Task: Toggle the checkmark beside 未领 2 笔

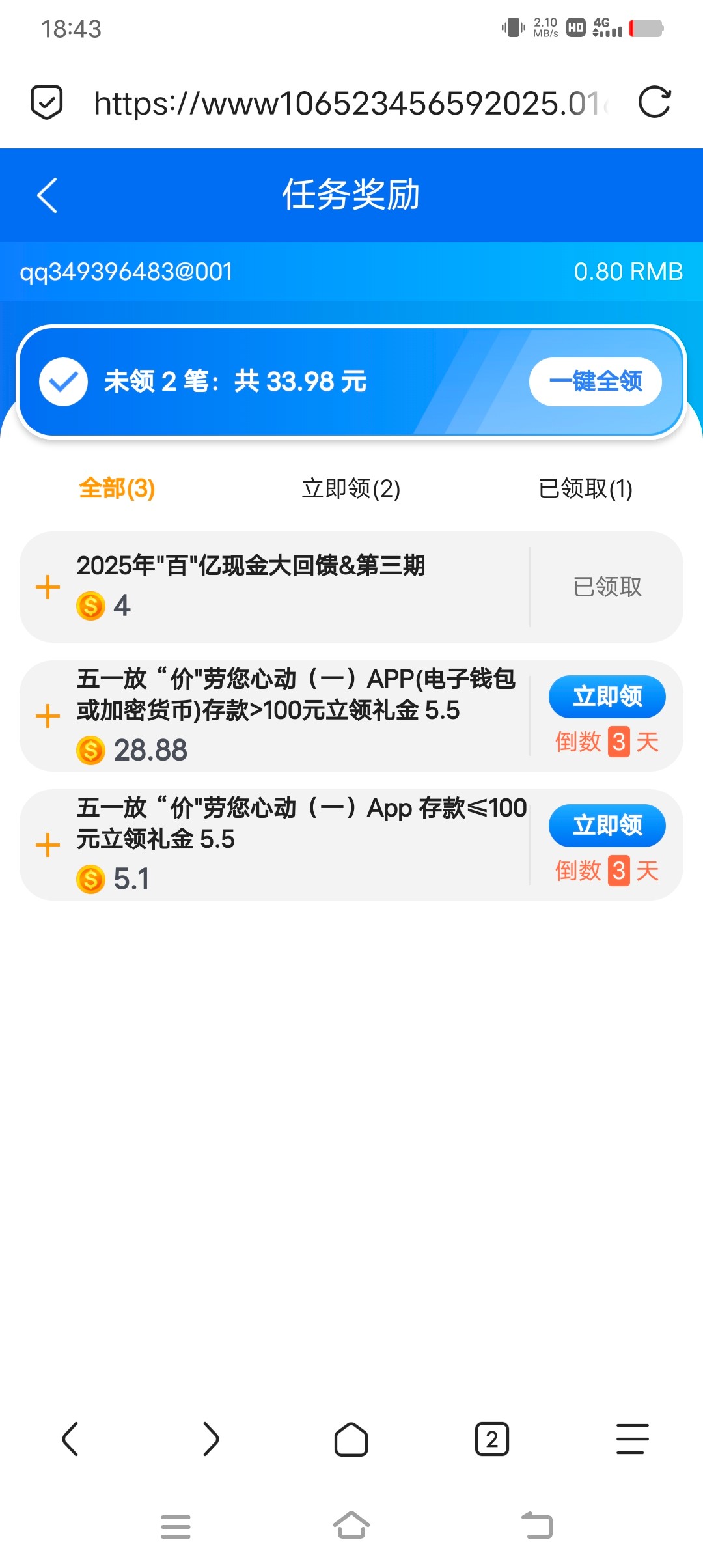Action: click(x=64, y=382)
